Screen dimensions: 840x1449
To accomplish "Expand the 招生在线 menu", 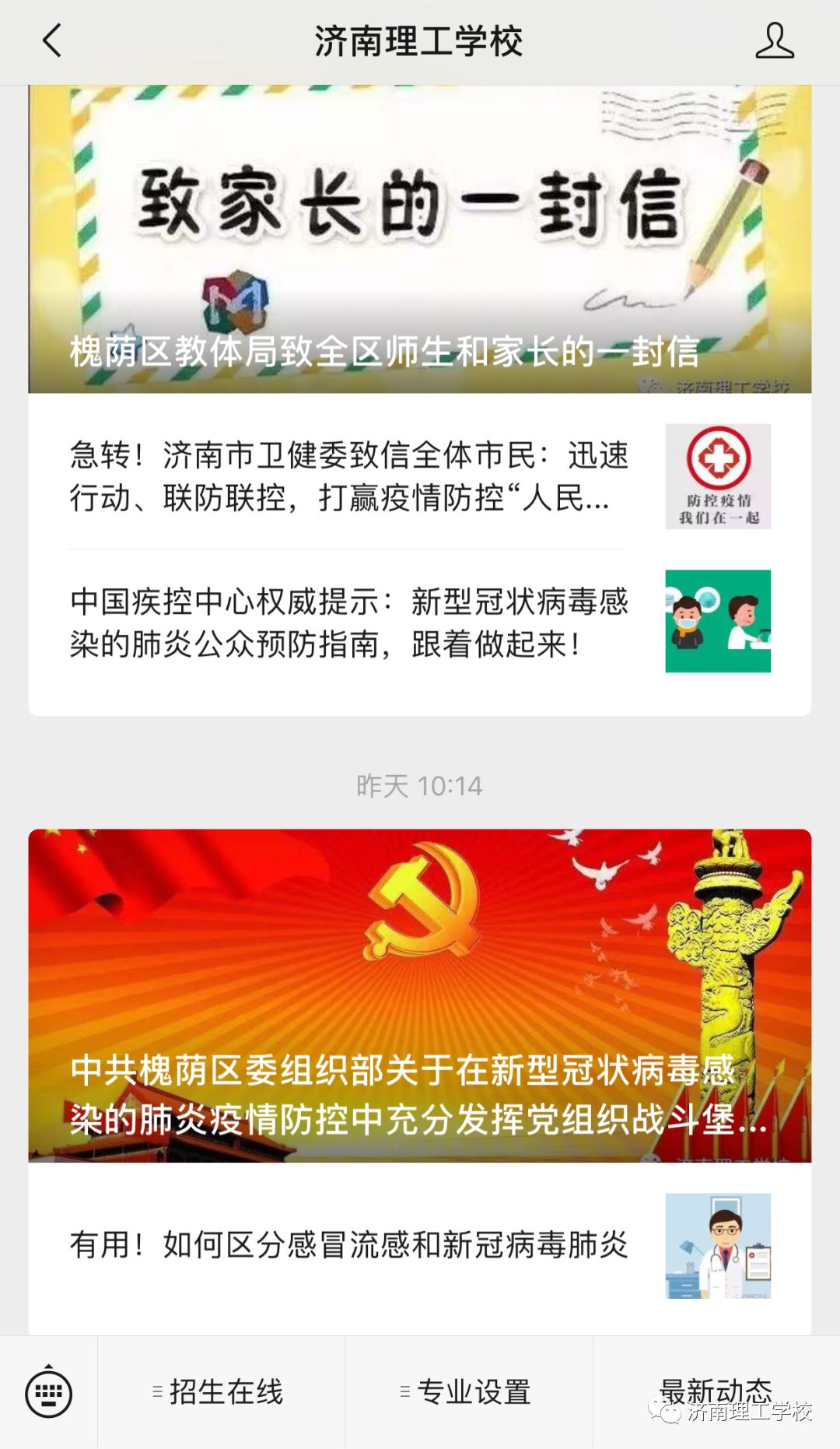I will (221, 1392).
